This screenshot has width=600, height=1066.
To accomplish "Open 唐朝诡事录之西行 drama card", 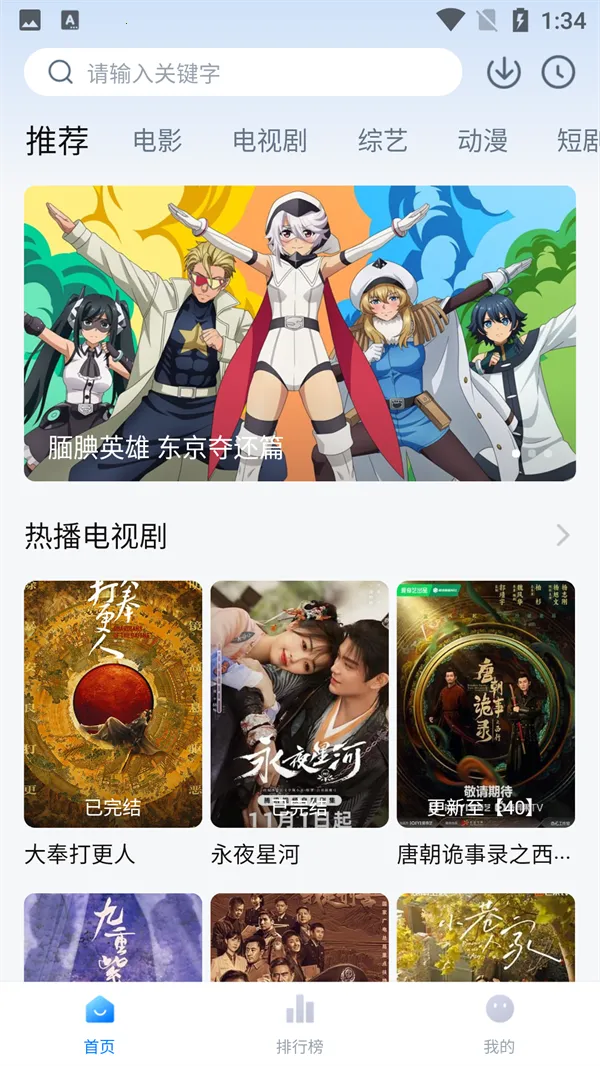I will [486, 705].
